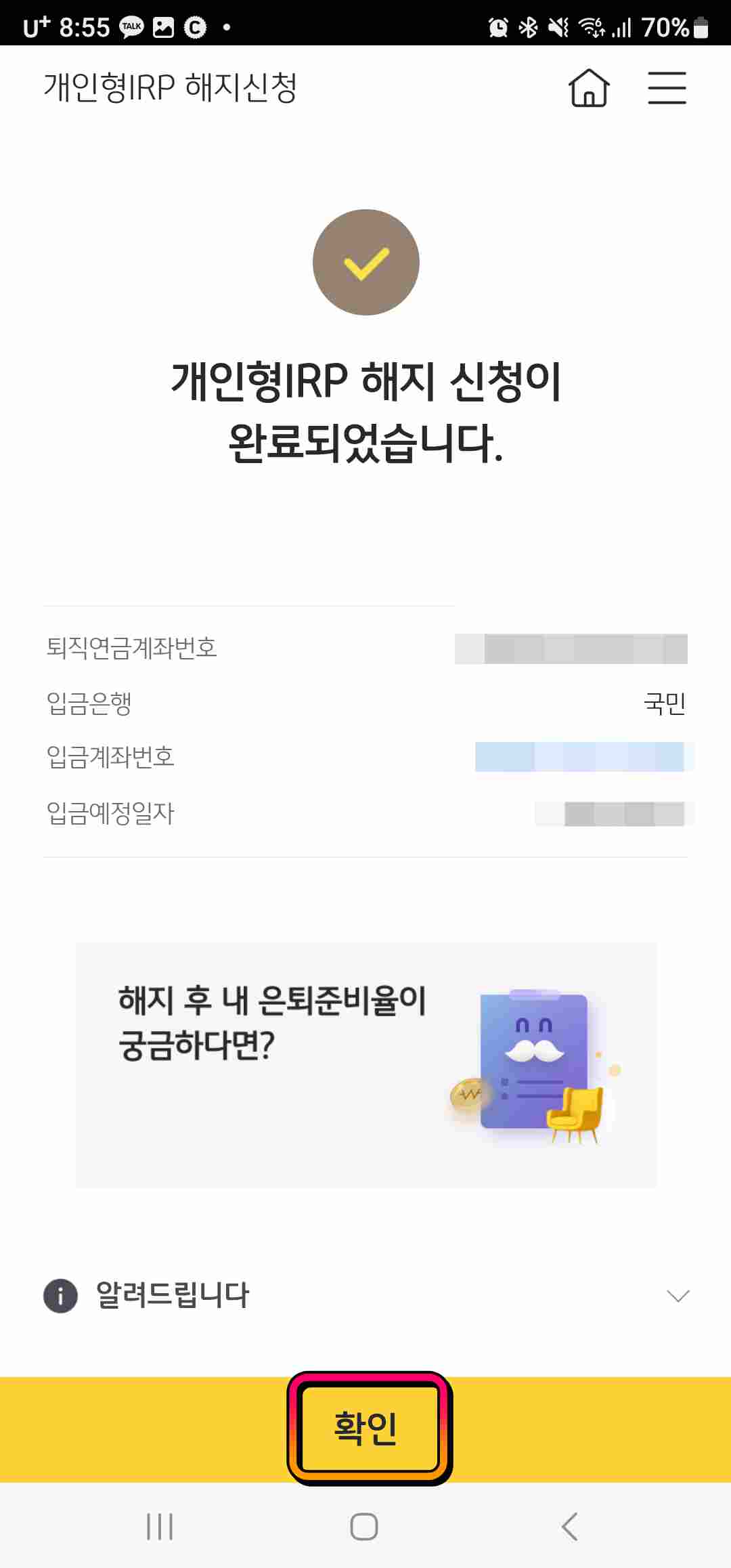731x1568 pixels.
Task: Tap the home icon in the header
Action: (589, 88)
